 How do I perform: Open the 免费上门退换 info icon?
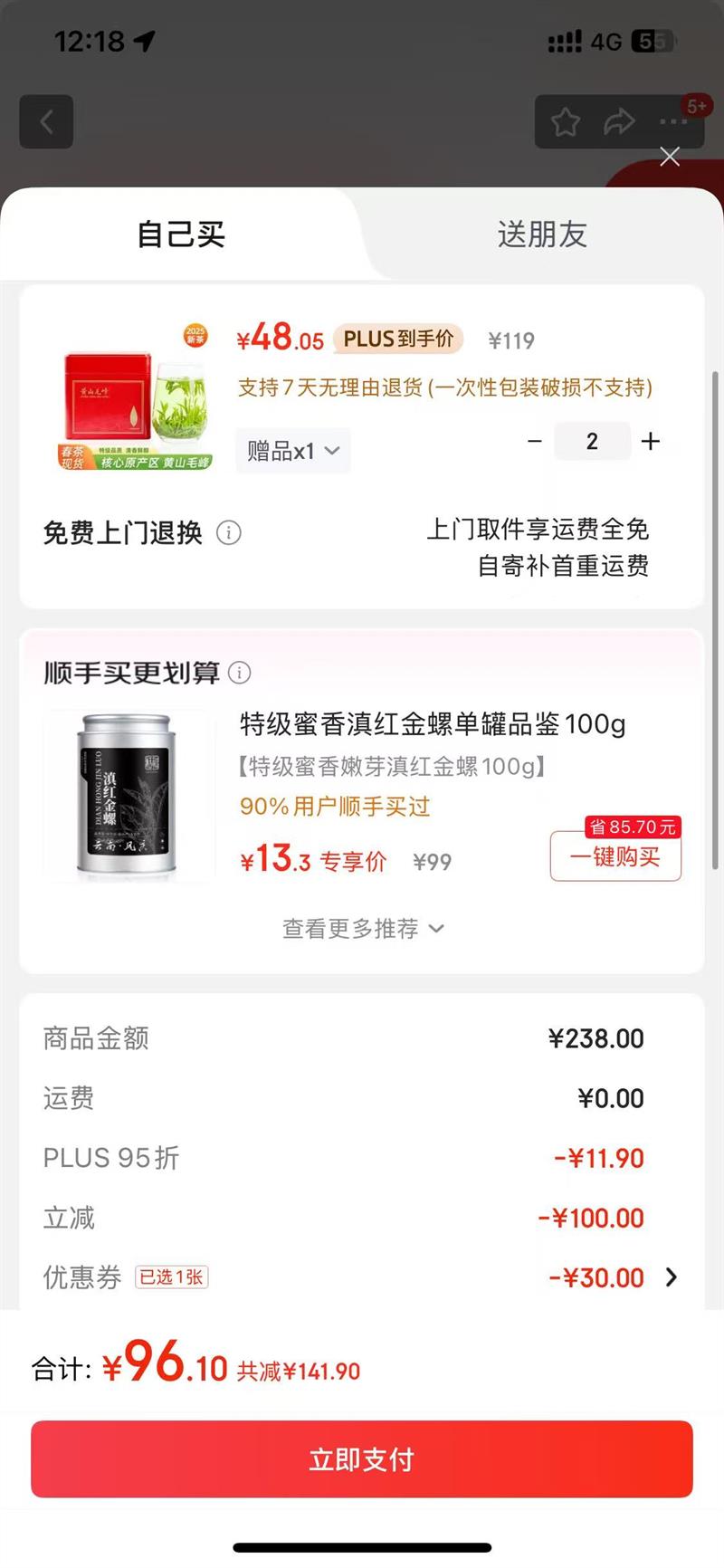tap(229, 533)
